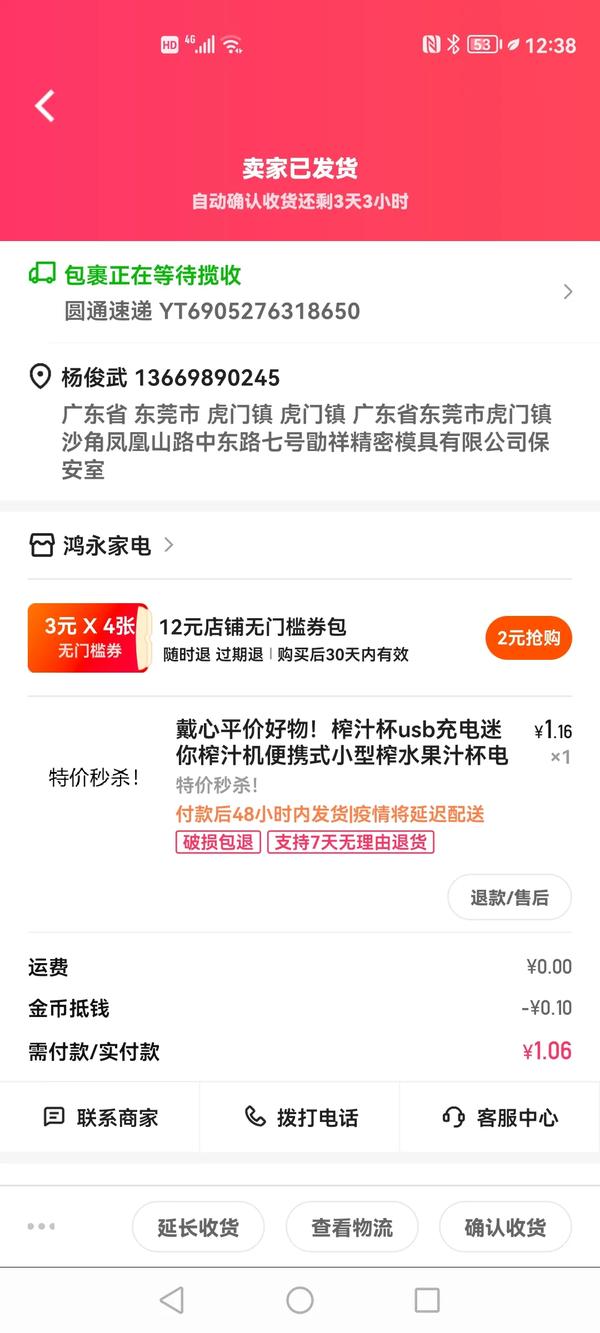Open 圆通速递 package tracking details

click(300, 292)
